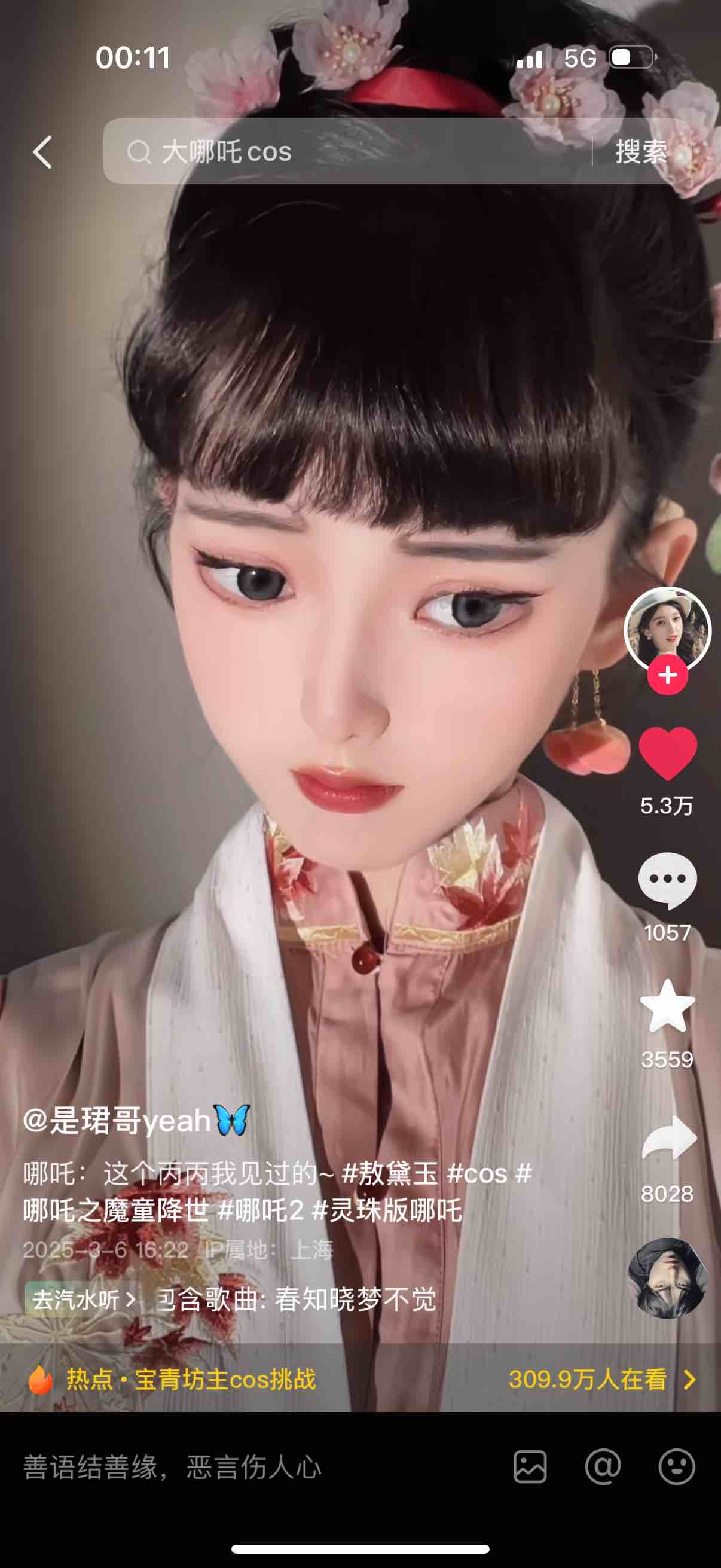The height and width of the screenshot is (1568, 721).
Task: Open the spinning music disc
Action: 667,1279
